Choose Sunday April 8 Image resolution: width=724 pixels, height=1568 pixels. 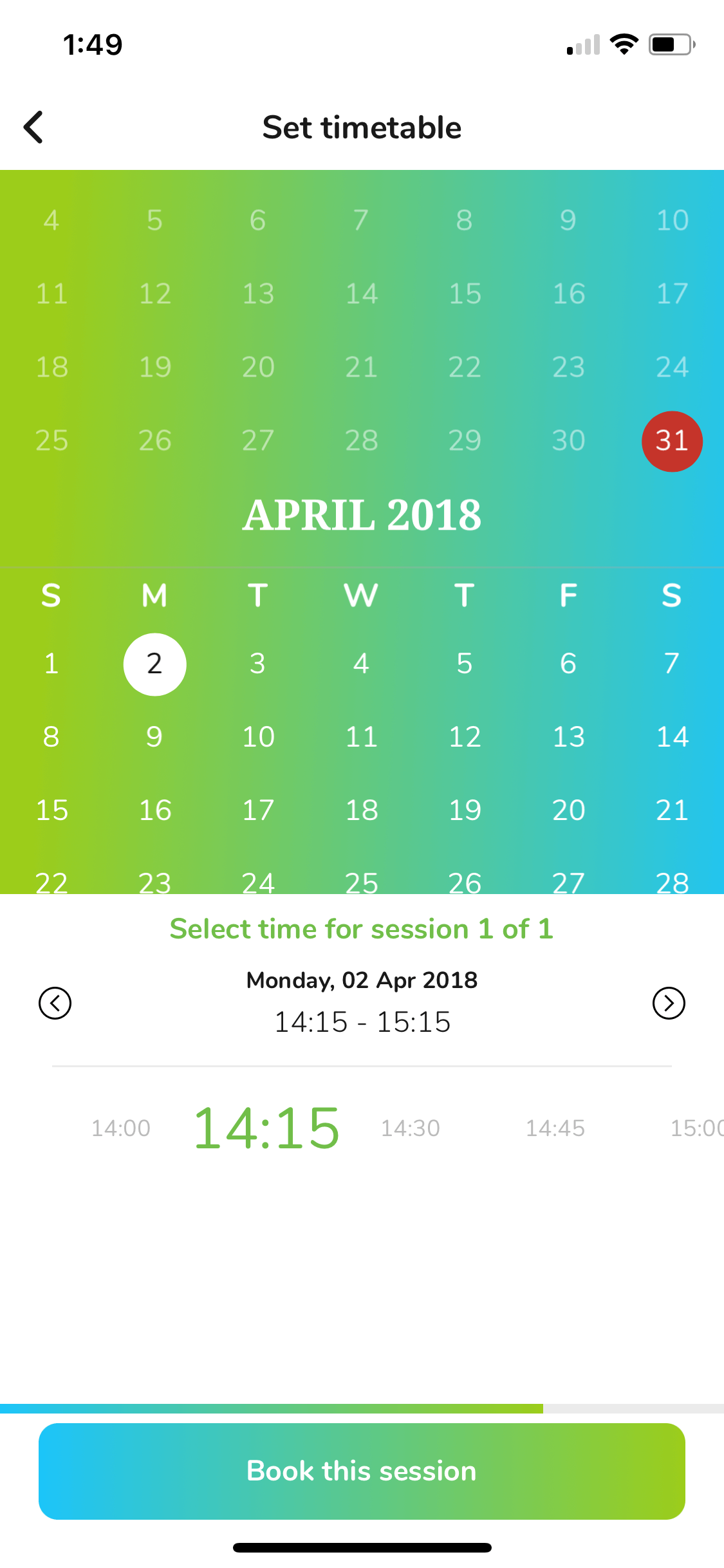click(51, 737)
